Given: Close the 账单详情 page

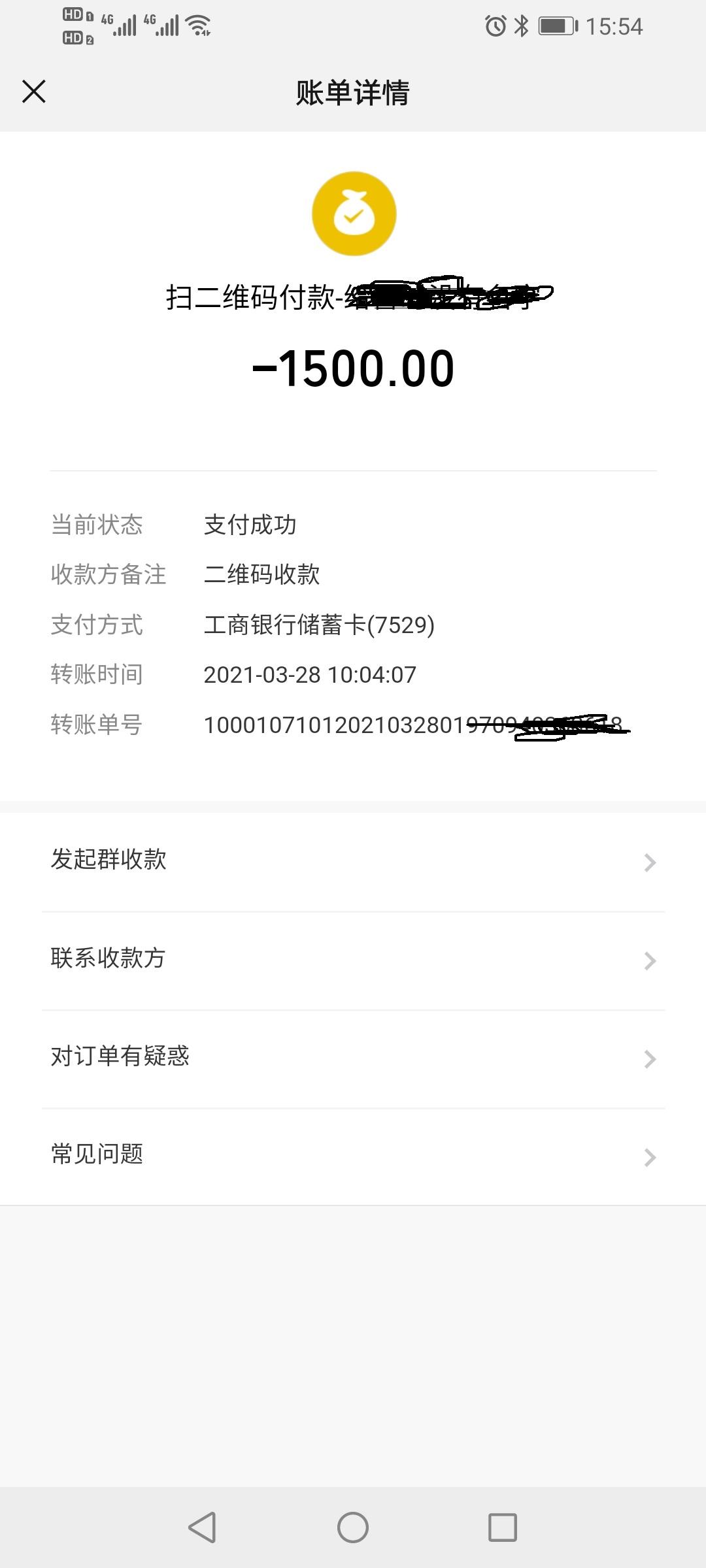Looking at the screenshot, I should [34, 91].
